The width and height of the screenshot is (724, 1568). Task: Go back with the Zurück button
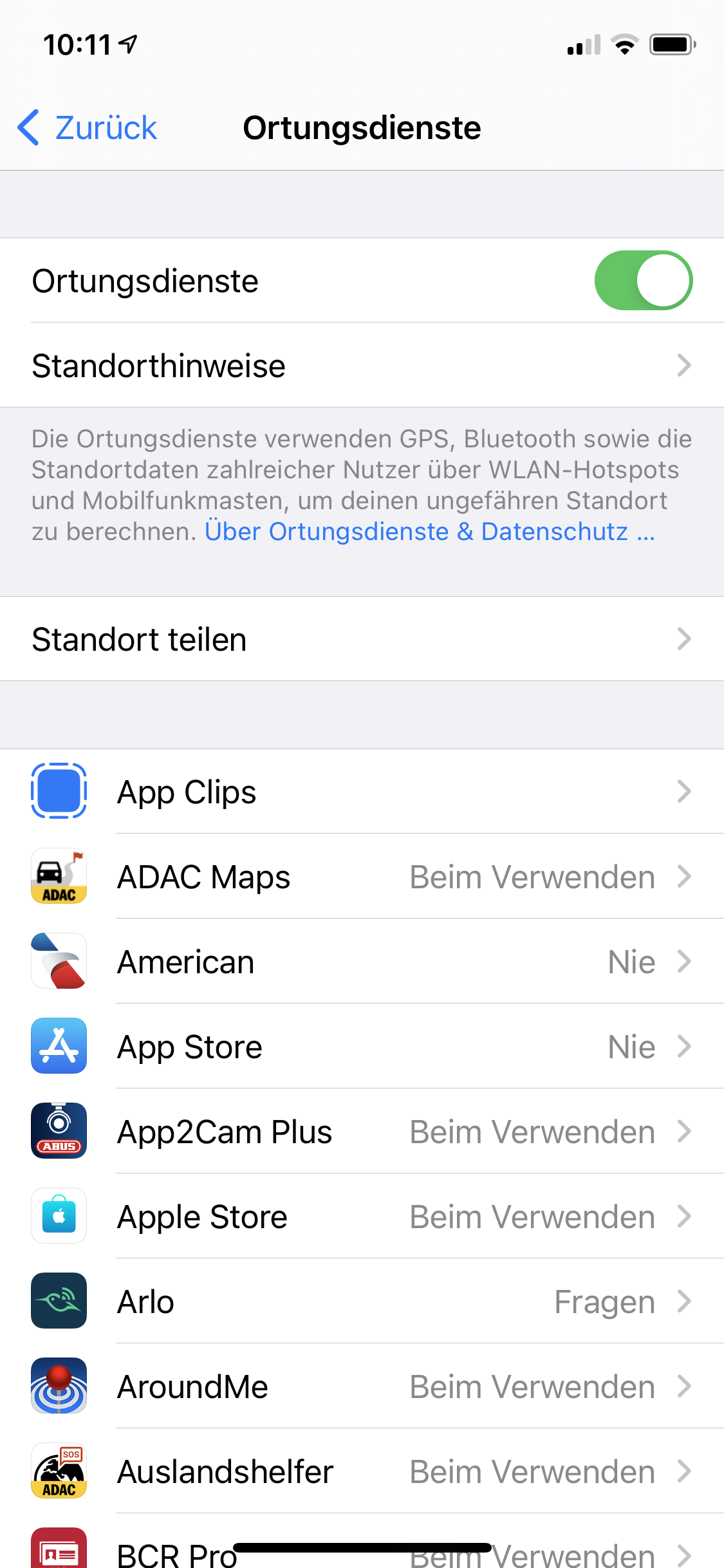[x=87, y=127]
